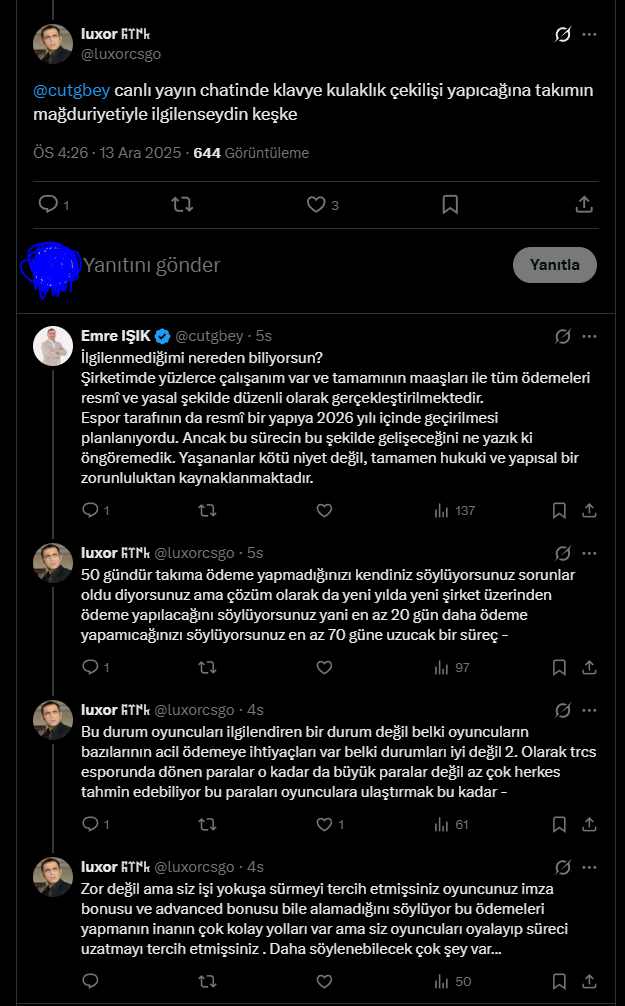Open reply icon under main post
Screen dimensions: 625x1006
47,204
